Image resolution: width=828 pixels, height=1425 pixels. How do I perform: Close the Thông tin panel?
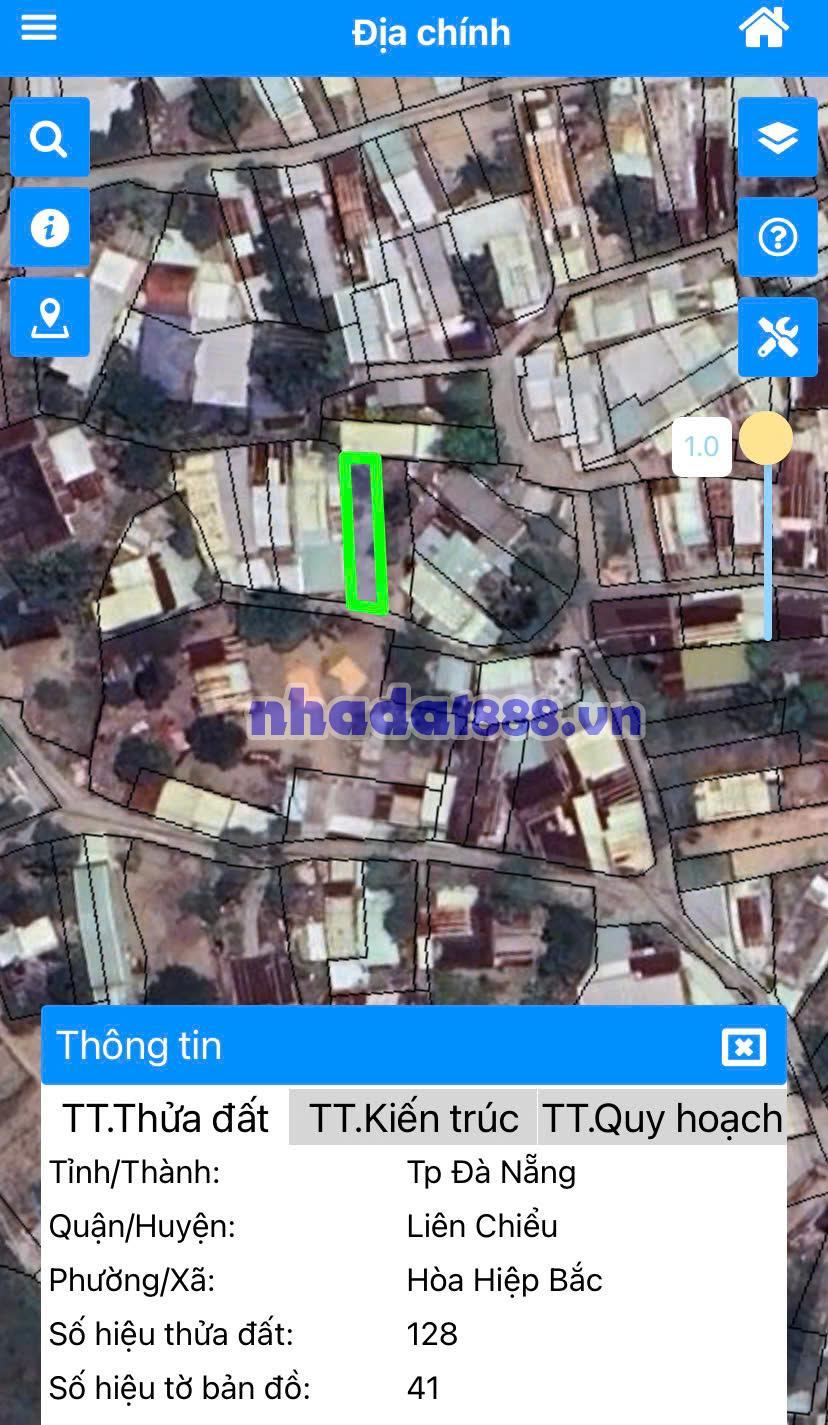(x=743, y=1047)
